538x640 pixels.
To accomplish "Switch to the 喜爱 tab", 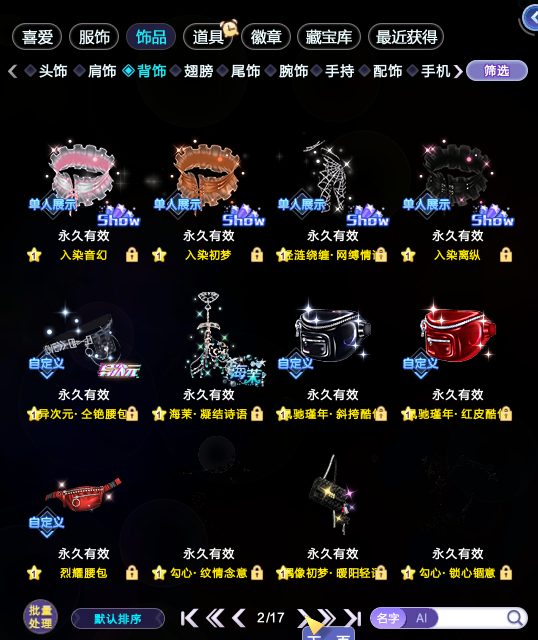I will (37, 37).
